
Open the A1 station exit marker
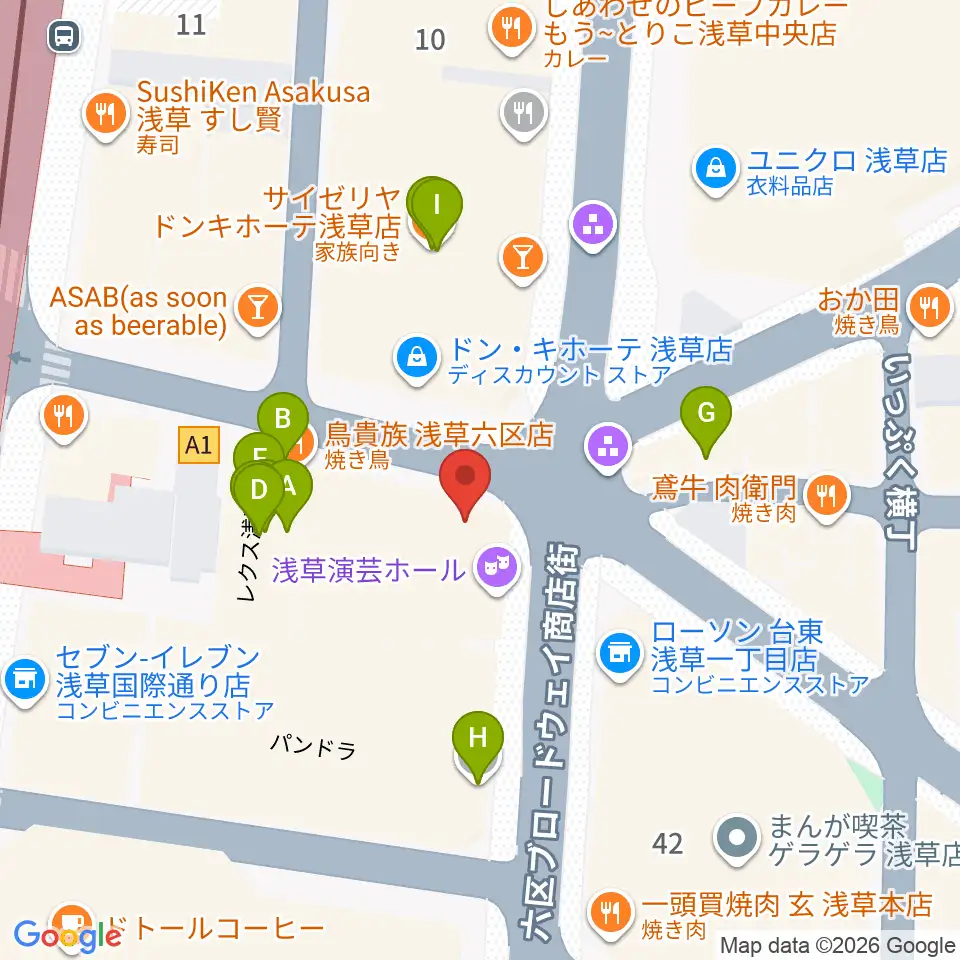(199, 445)
